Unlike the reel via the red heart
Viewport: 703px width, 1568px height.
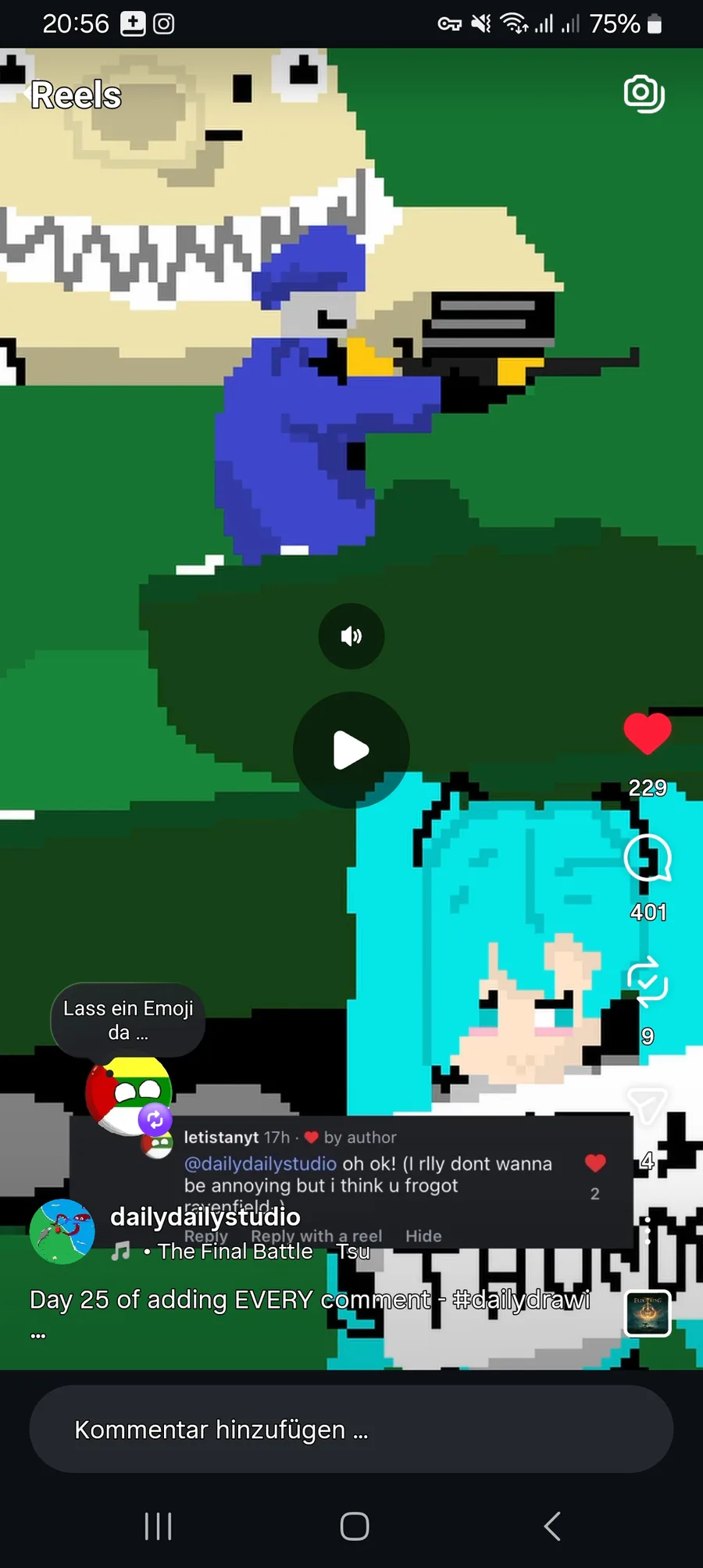[x=648, y=734]
